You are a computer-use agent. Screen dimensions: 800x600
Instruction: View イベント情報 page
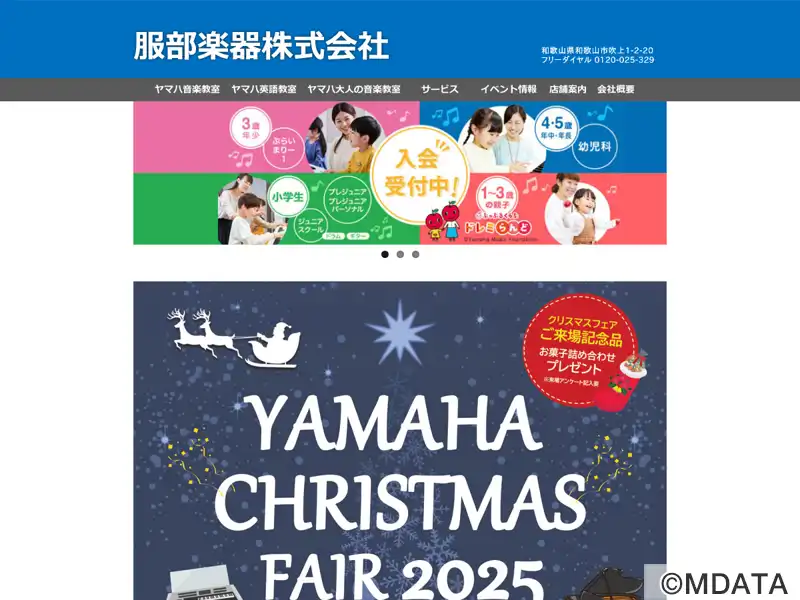coord(508,89)
